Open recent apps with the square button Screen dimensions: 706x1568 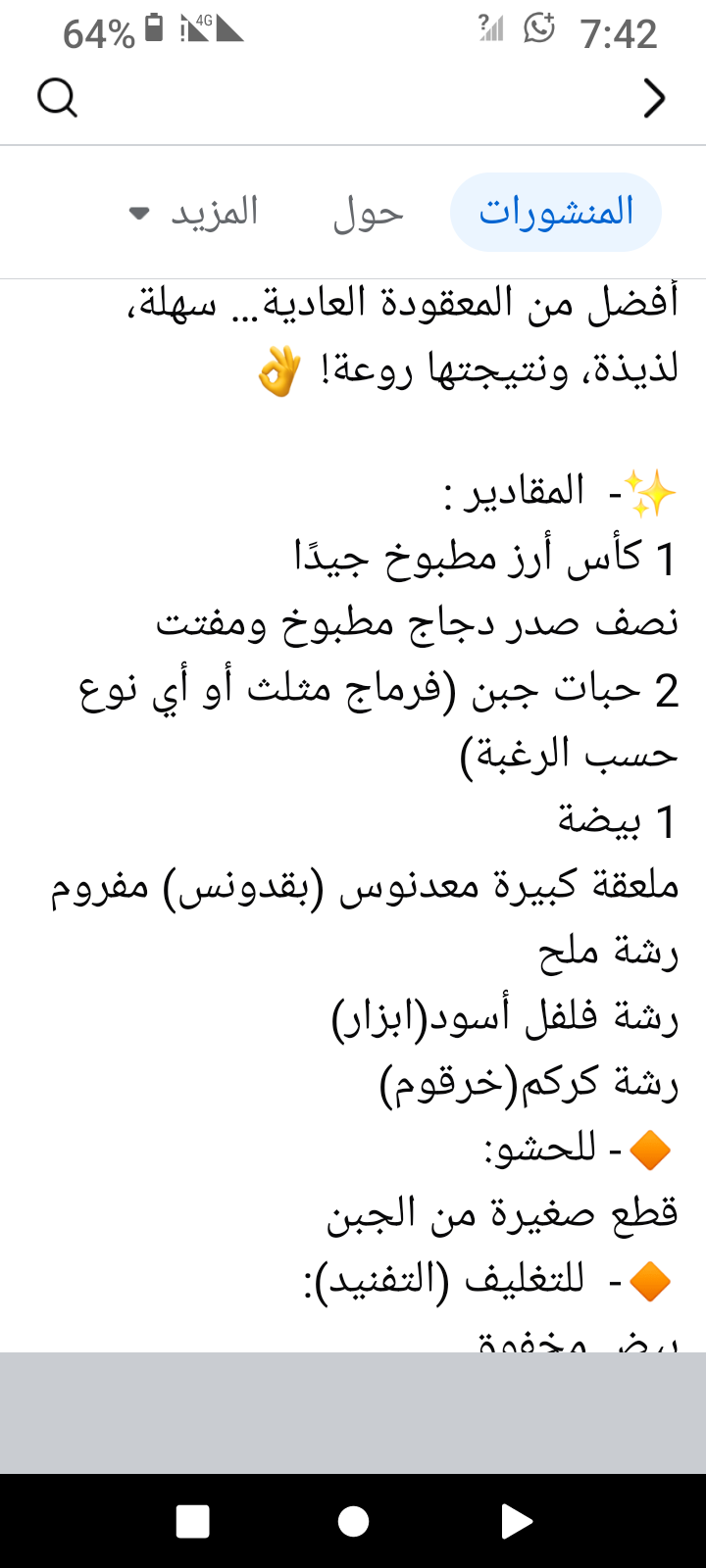tap(192, 1521)
